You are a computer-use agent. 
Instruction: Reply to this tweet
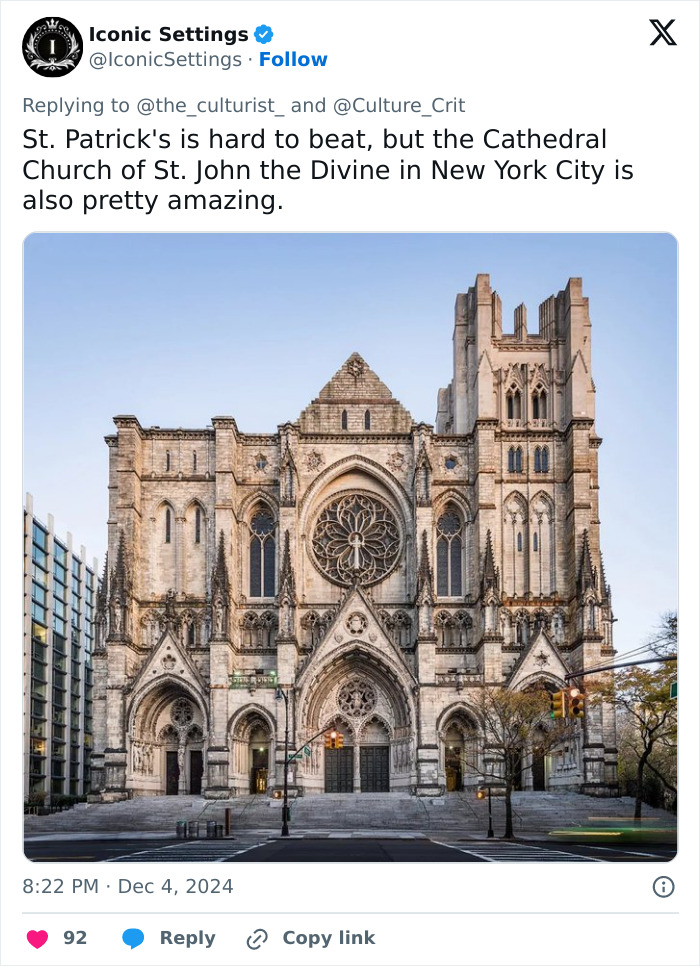(x=168, y=938)
